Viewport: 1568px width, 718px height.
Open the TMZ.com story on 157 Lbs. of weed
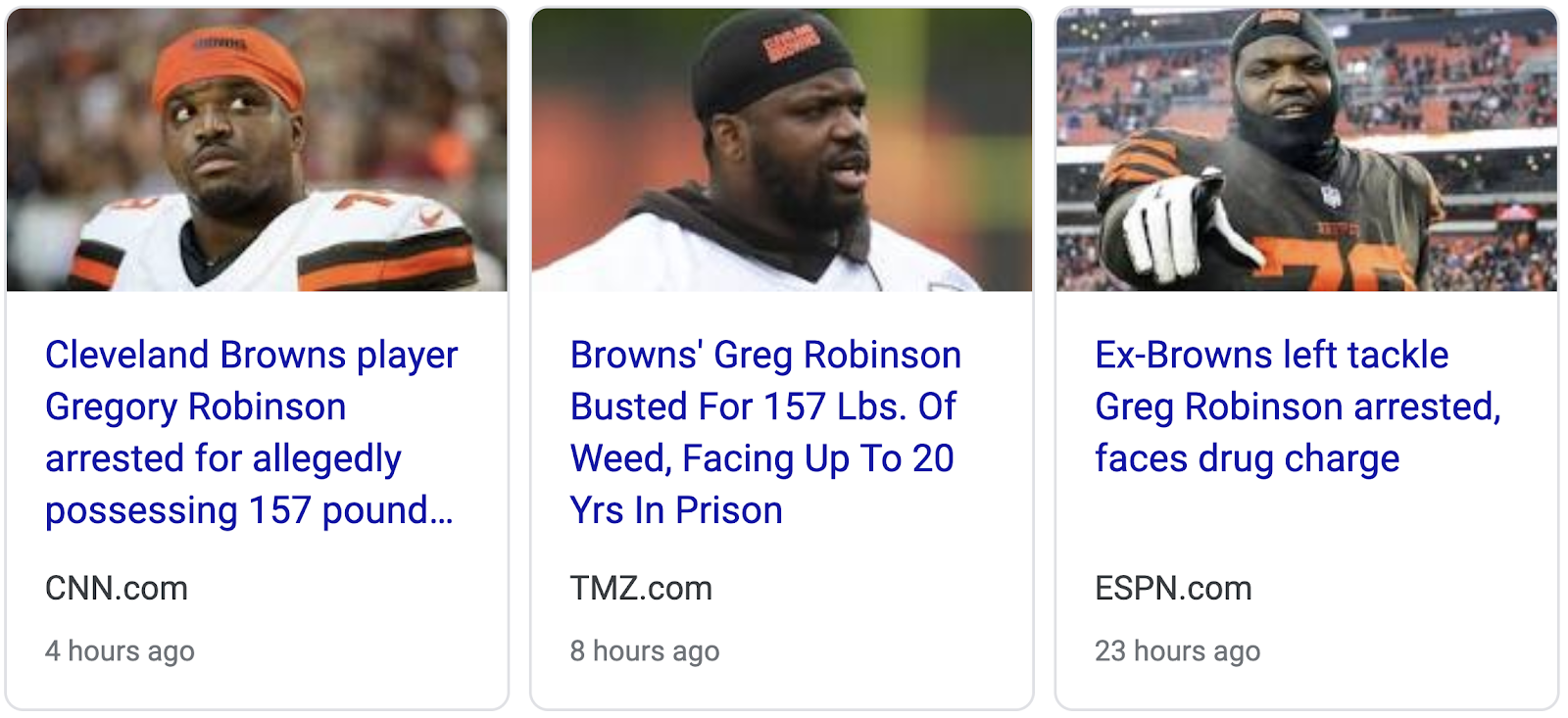click(x=764, y=432)
